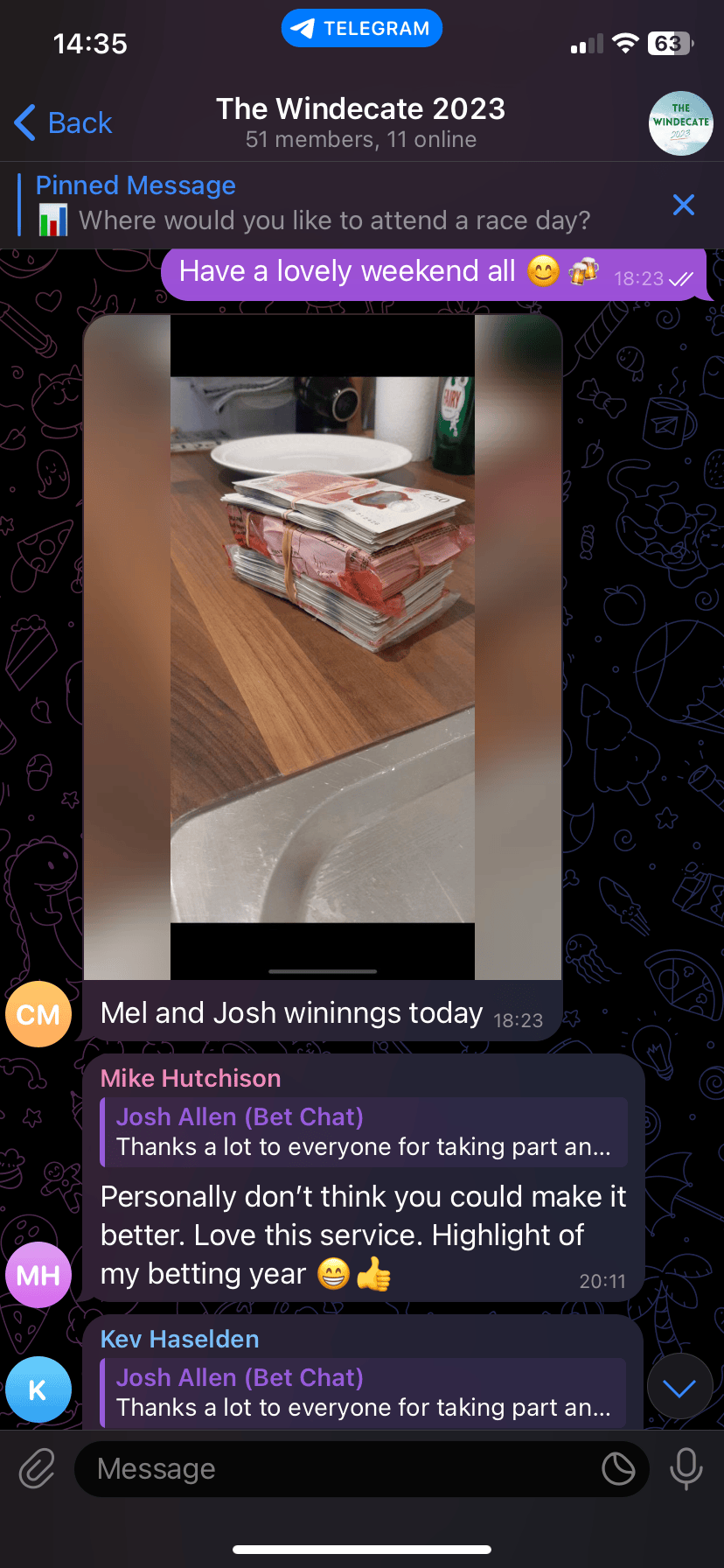The width and height of the screenshot is (724, 1568).
Task: Open the group avatar profile picture
Action: click(x=680, y=123)
